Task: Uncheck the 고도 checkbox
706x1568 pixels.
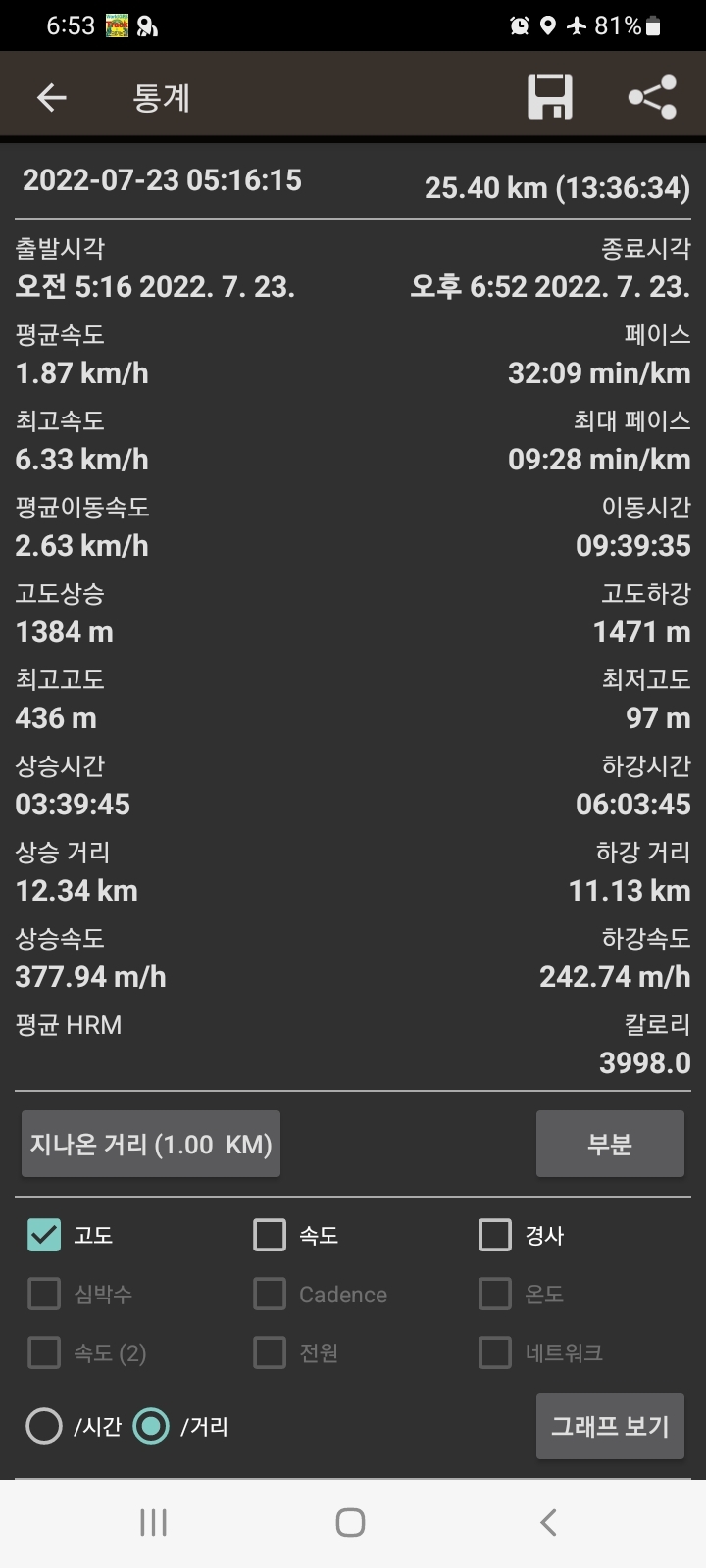Action: [44, 1235]
